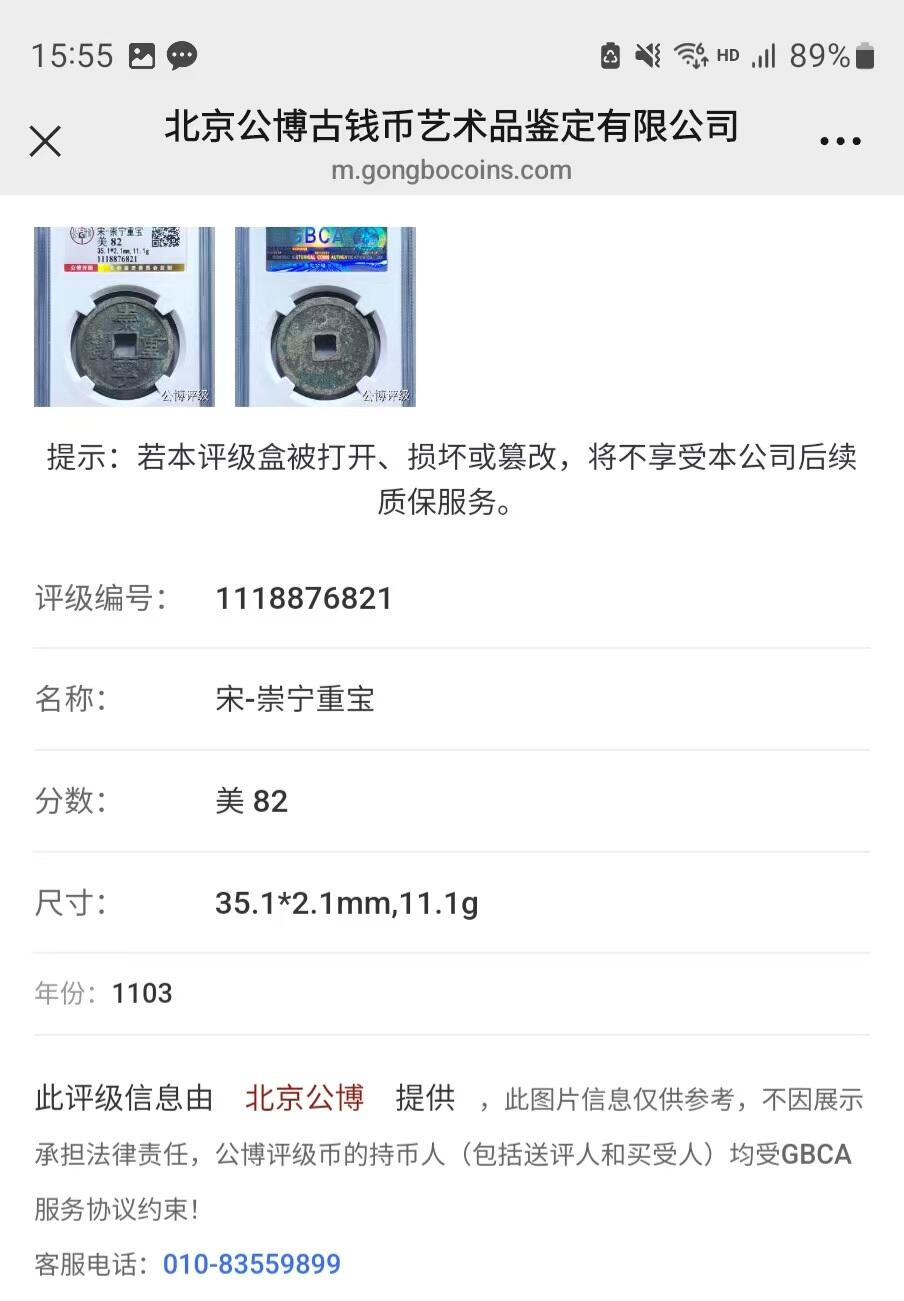This screenshot has width=904, height=1301.
Task: View the coin reverse side photo
Action: click(325, 317)
